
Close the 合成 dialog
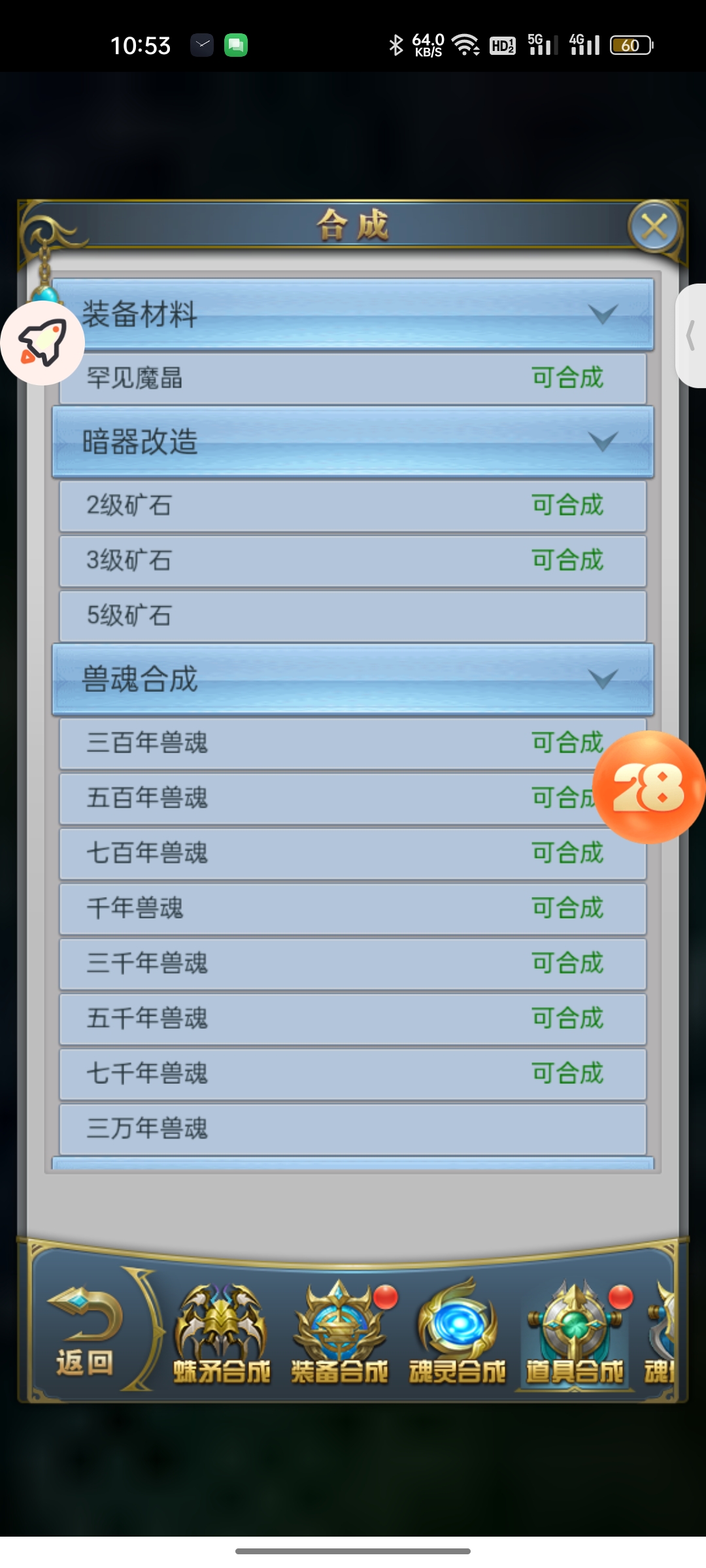[654, 227]
